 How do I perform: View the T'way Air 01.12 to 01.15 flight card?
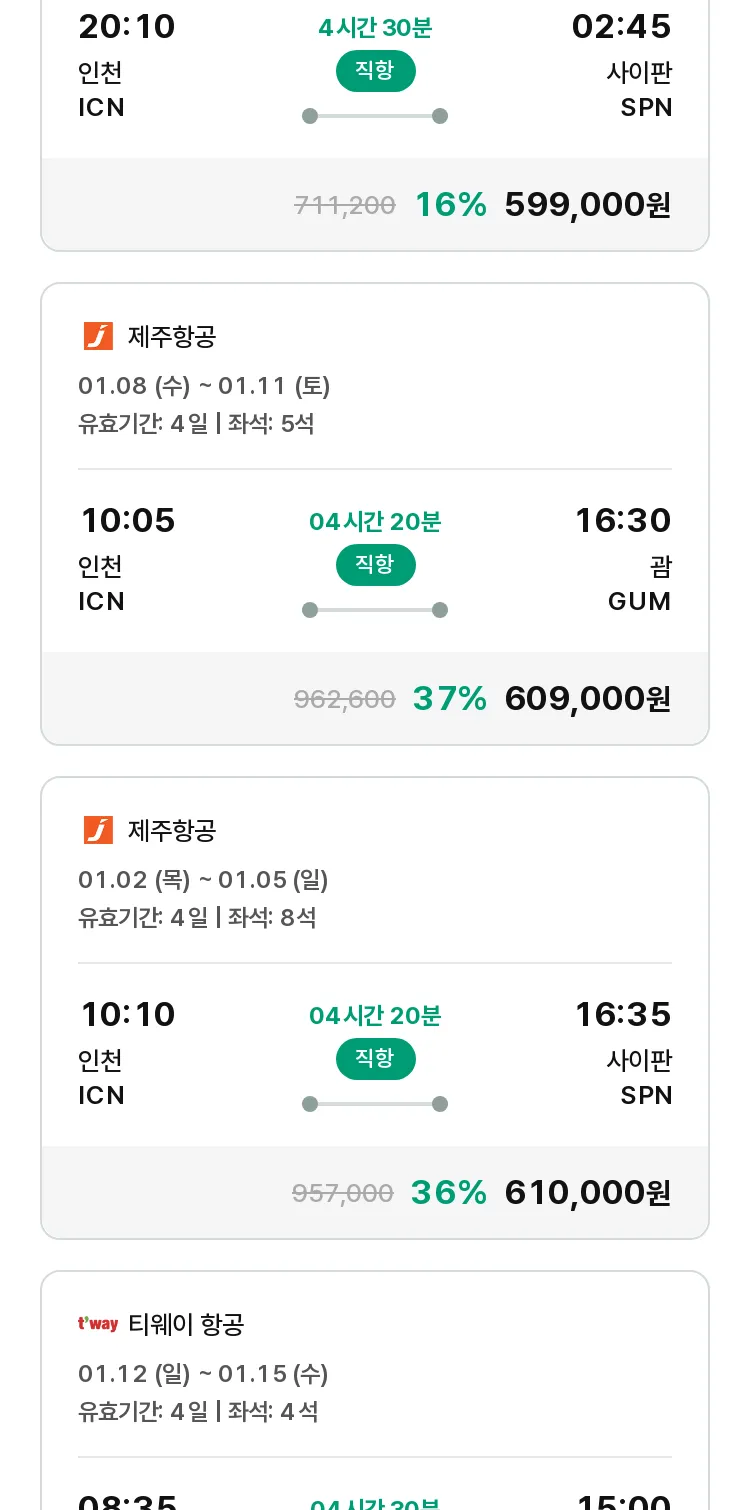pyautogui.click(x=375, y=1390)
